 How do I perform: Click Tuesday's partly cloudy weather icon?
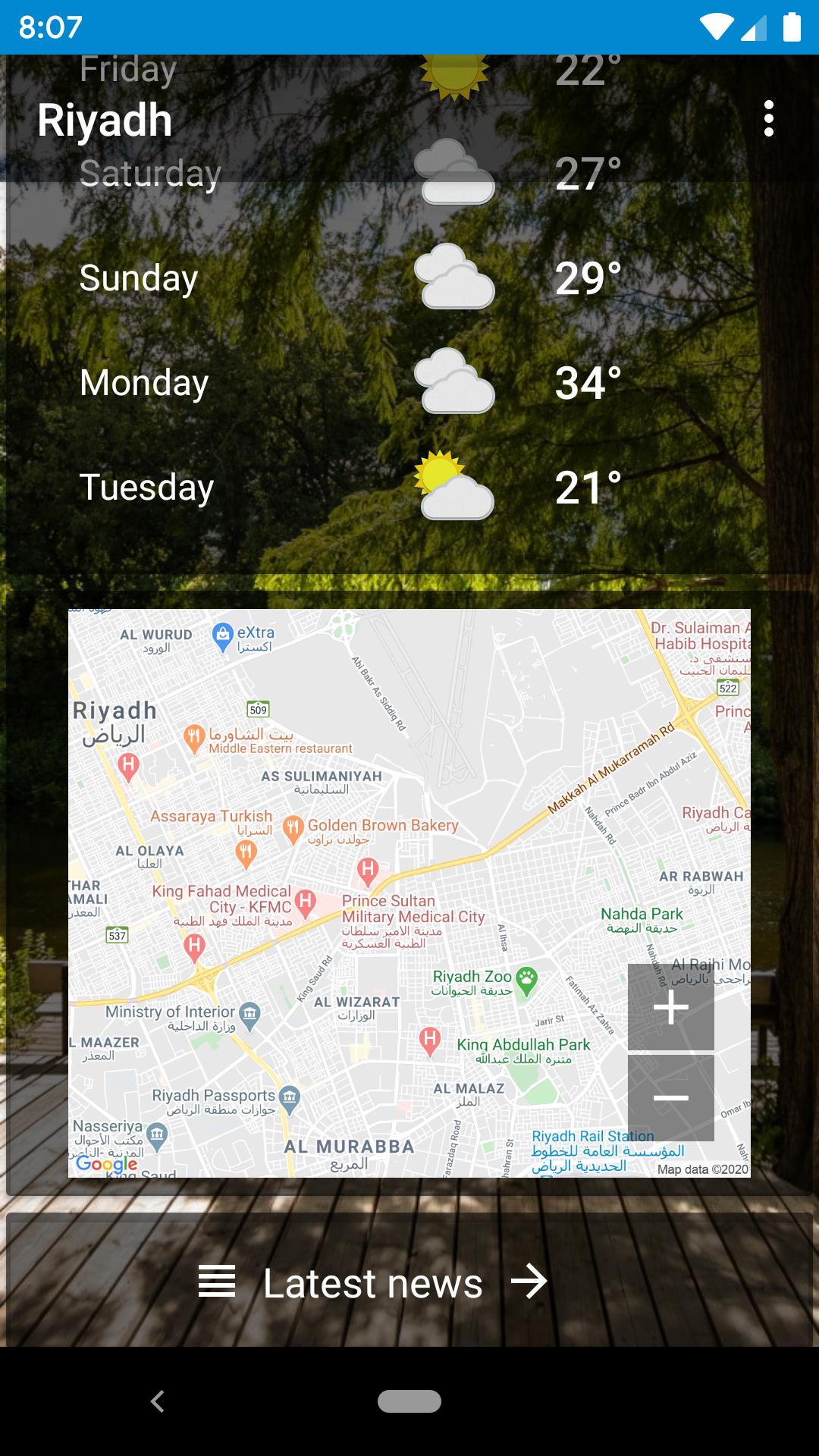[453, 485]
